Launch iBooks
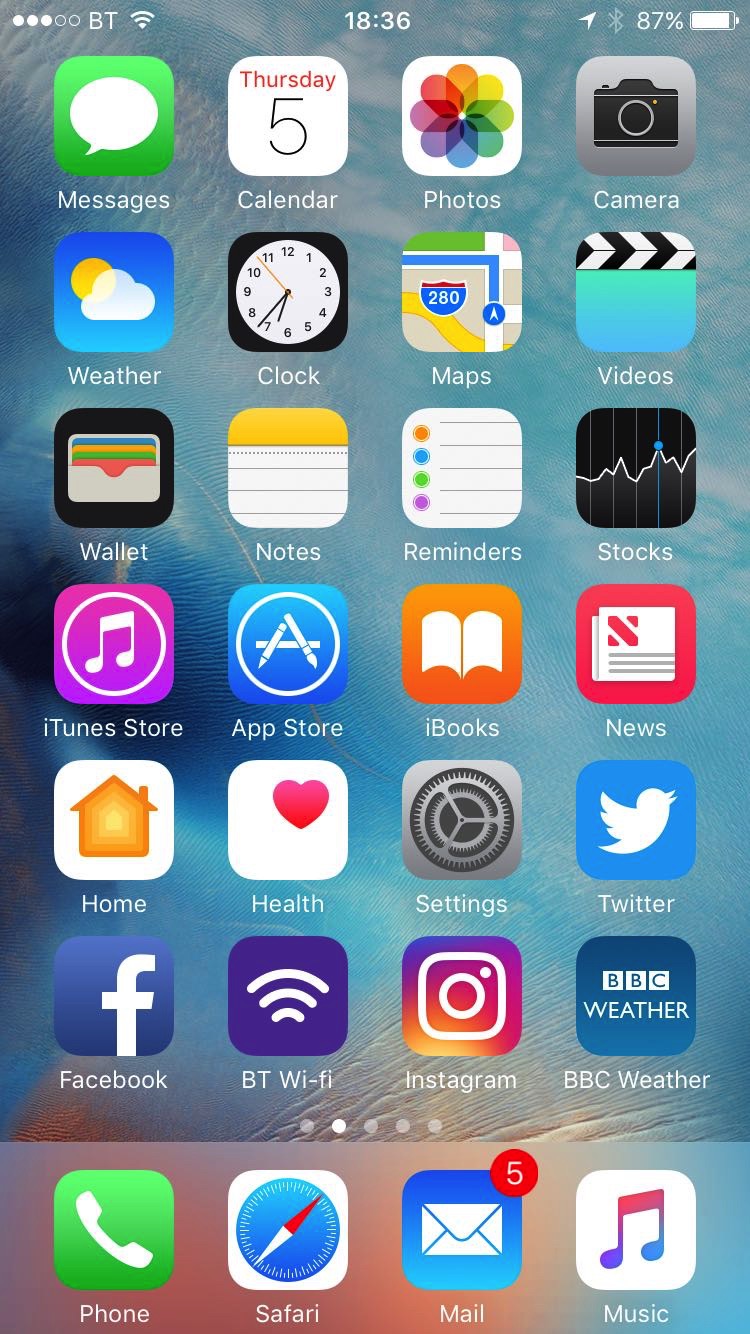Viewport: 750px width, 1334px height. point(462,644)
